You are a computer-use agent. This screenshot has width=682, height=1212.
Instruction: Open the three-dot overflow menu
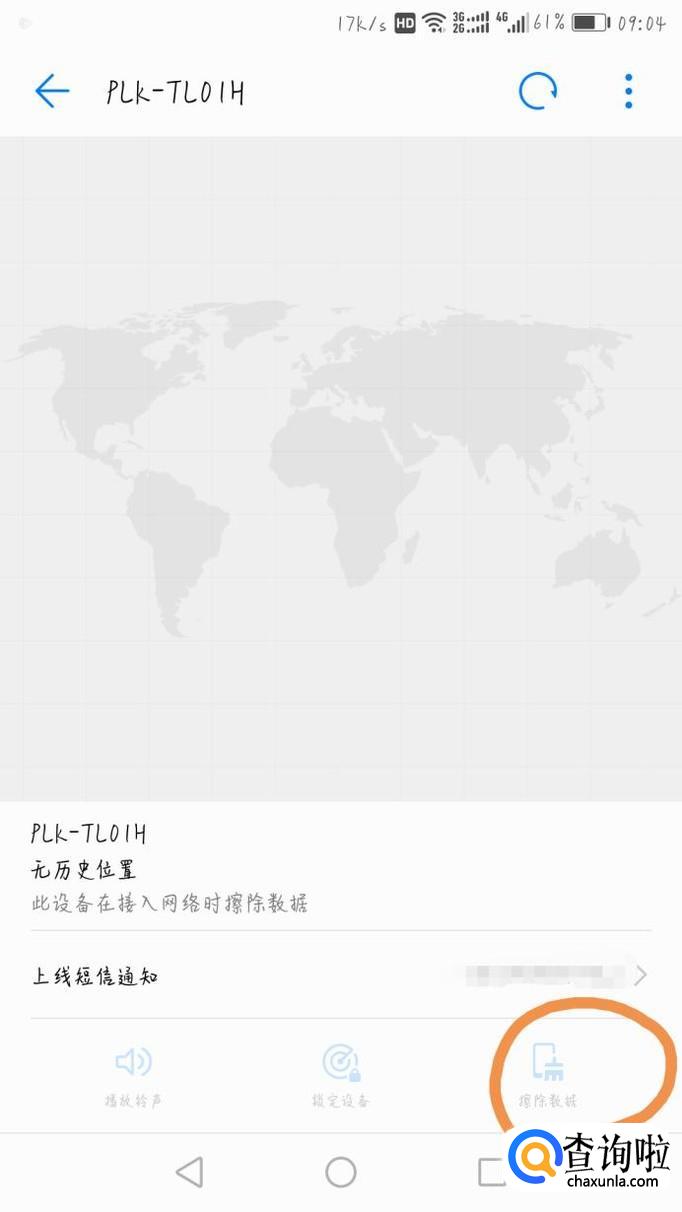[628, 92]
